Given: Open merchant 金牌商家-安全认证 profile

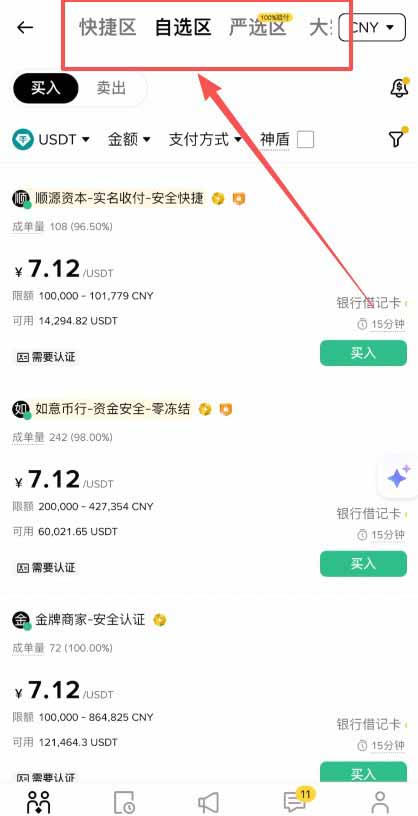Looking at the screenshot, I should 90,619.
